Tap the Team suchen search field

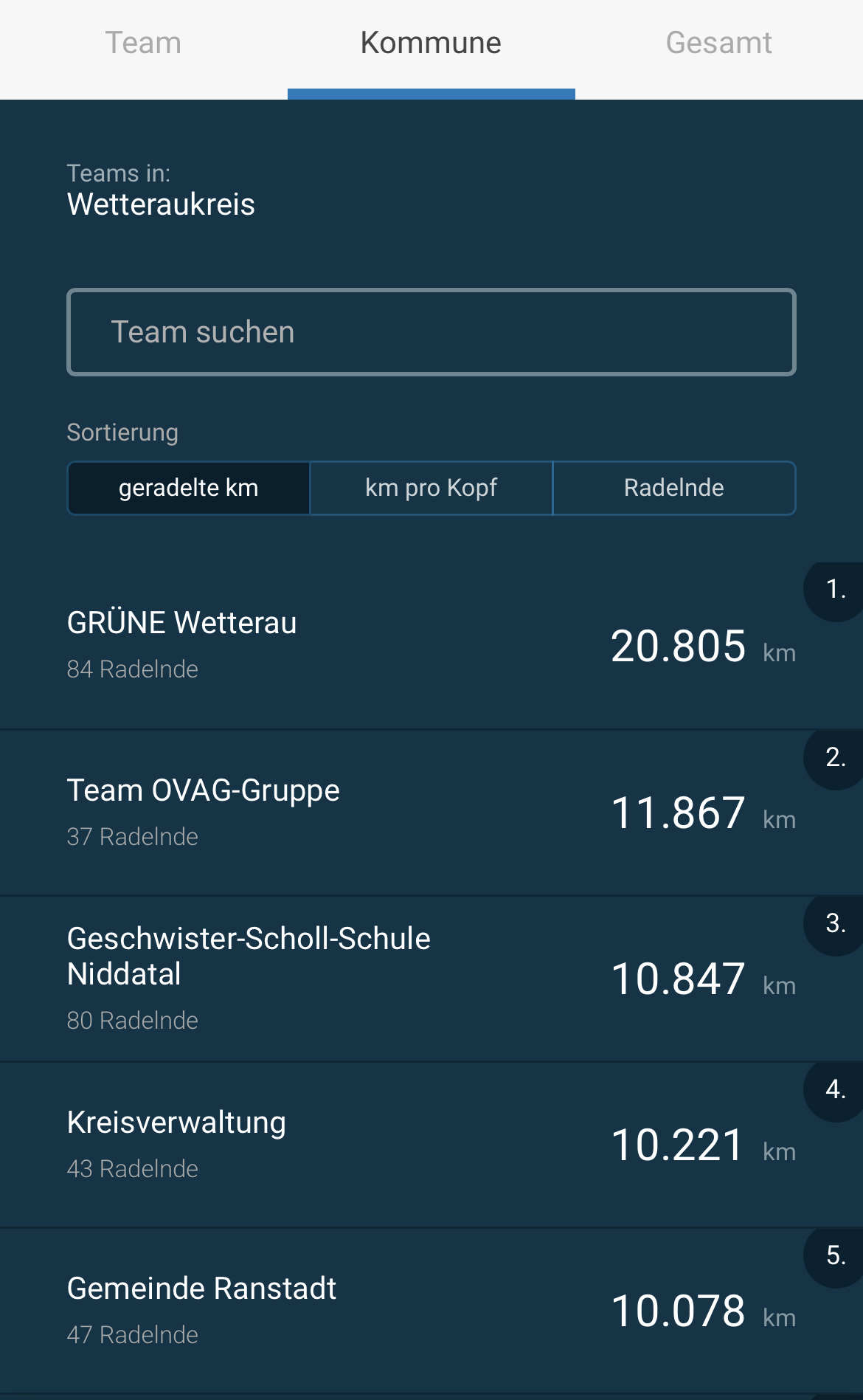pos(431,332)
